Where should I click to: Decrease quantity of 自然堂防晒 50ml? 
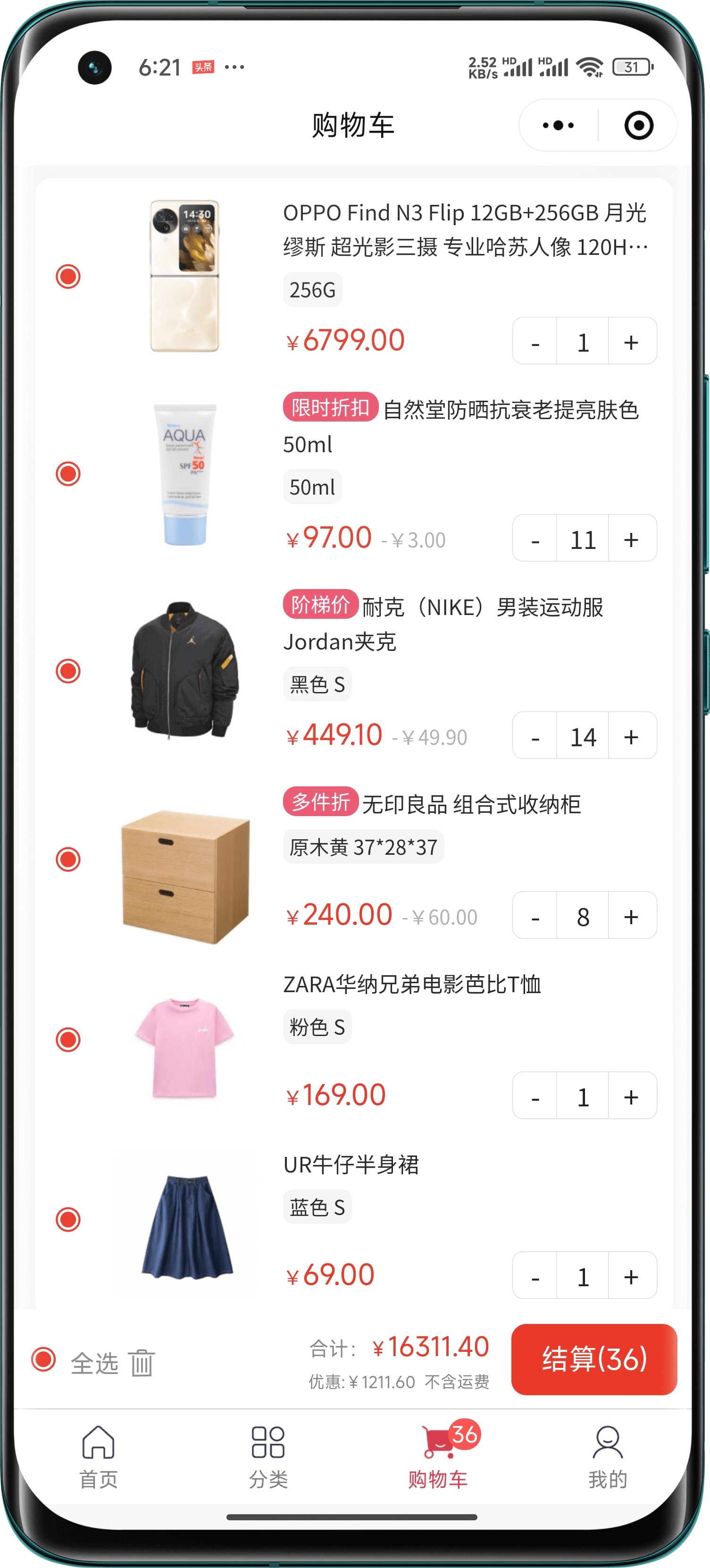(x=535, y=539)
